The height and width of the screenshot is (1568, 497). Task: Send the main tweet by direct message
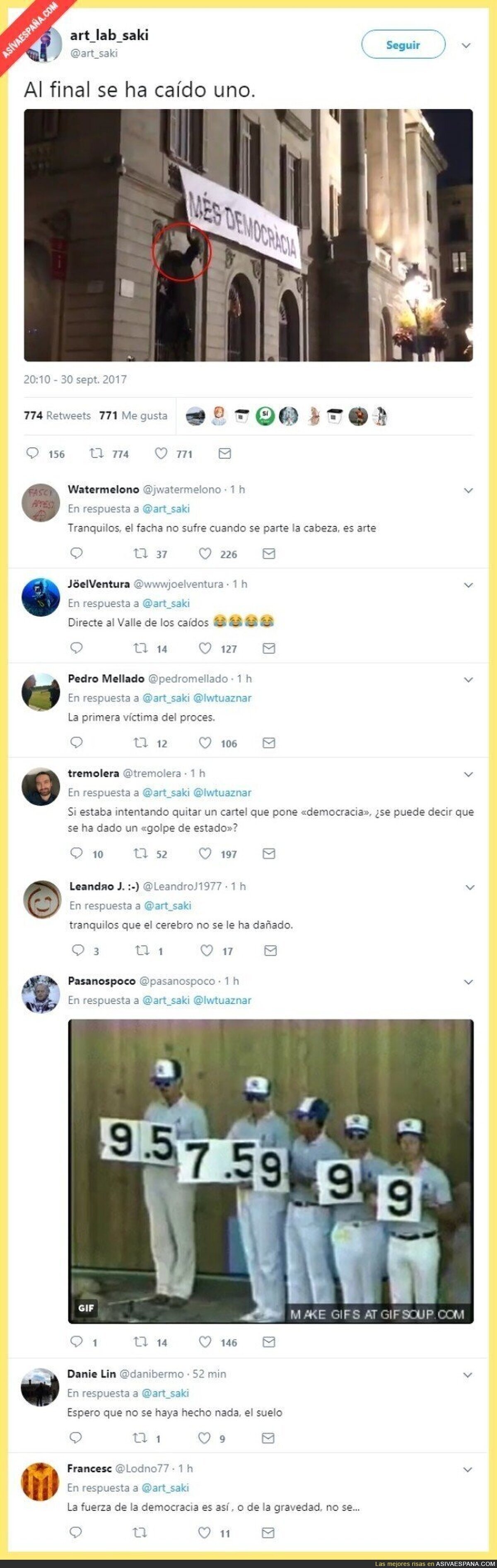tap(224, 453)
